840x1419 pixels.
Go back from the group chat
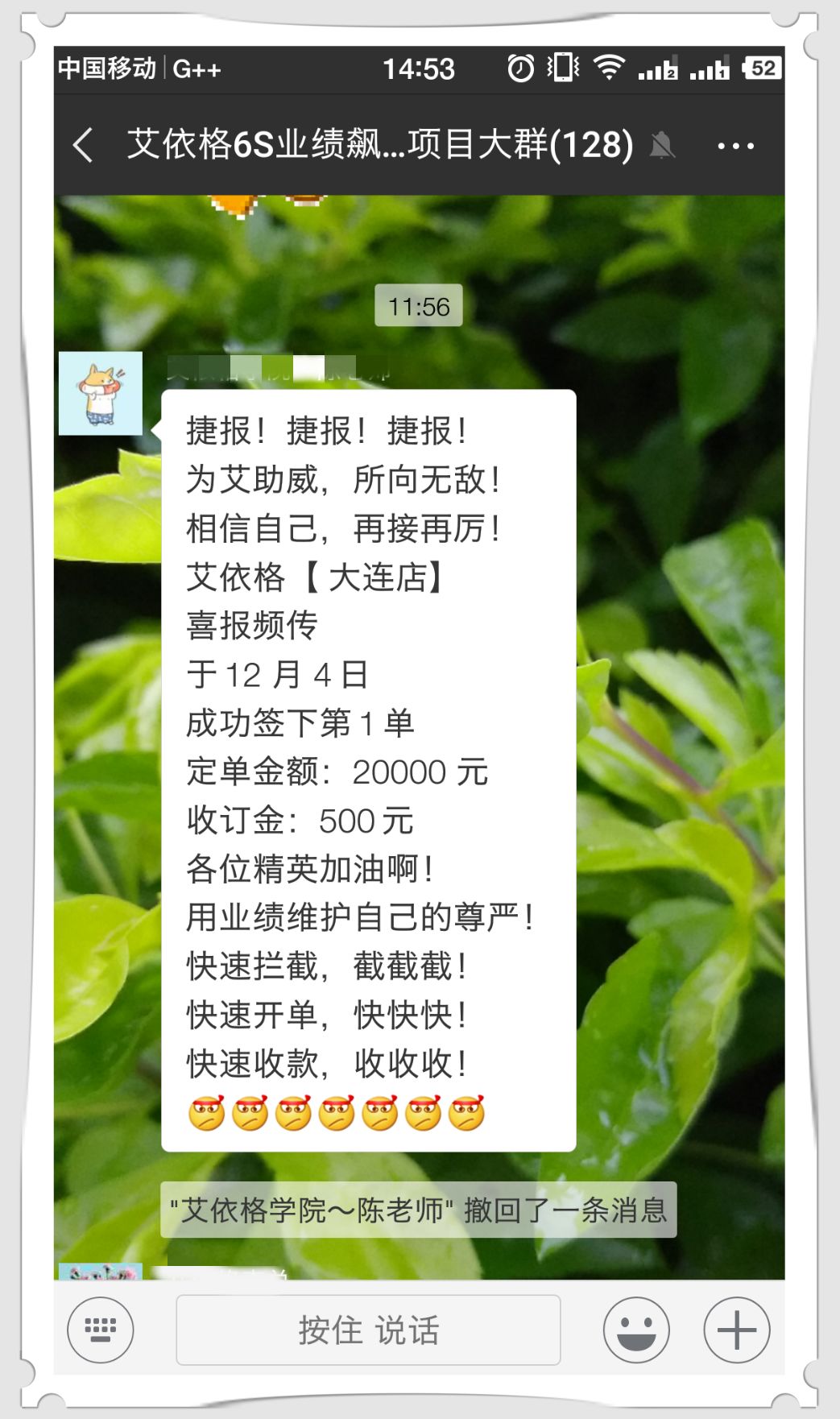coord(84,146)
